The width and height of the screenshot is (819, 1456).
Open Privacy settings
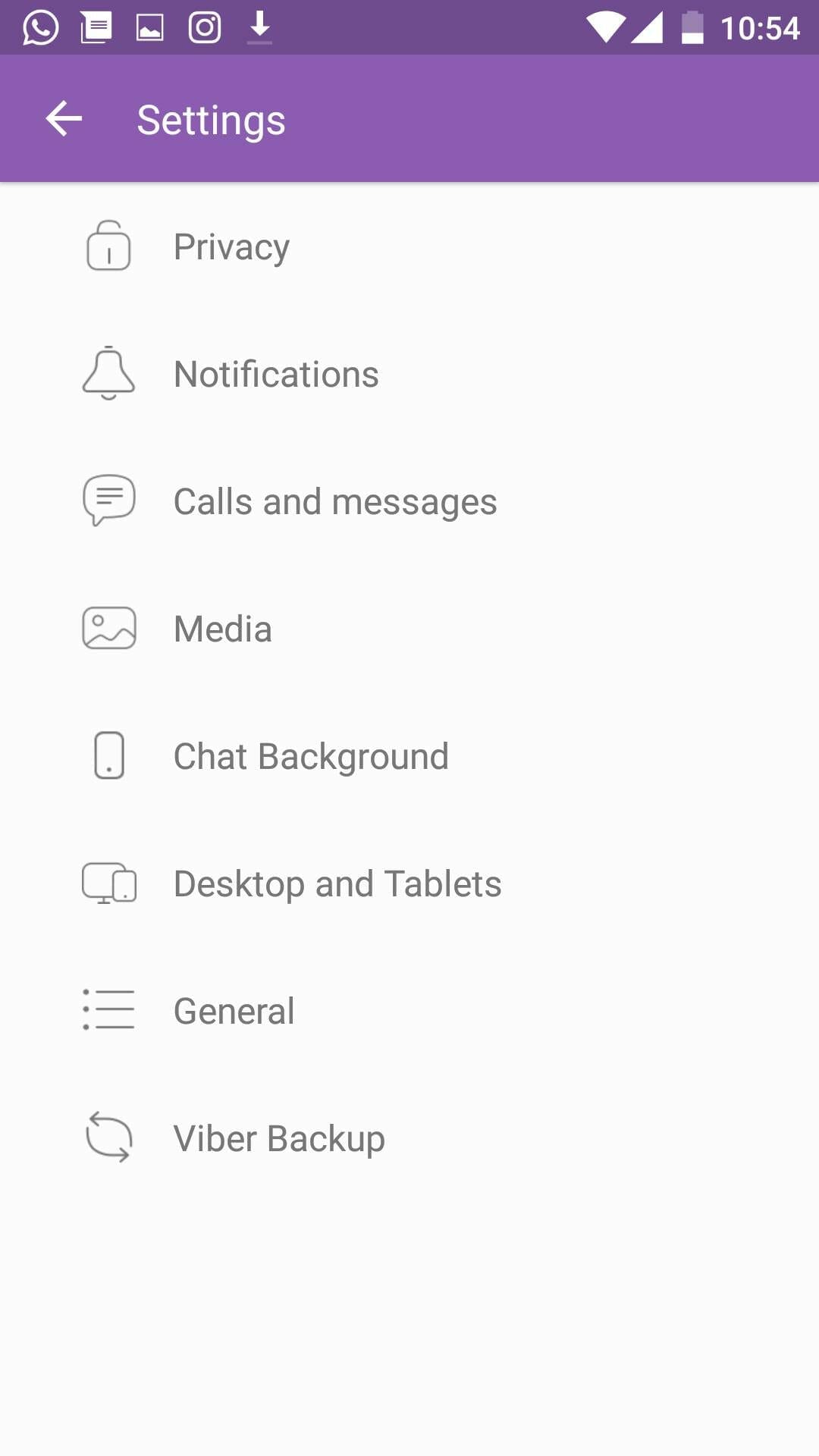(x=231, y=246)
